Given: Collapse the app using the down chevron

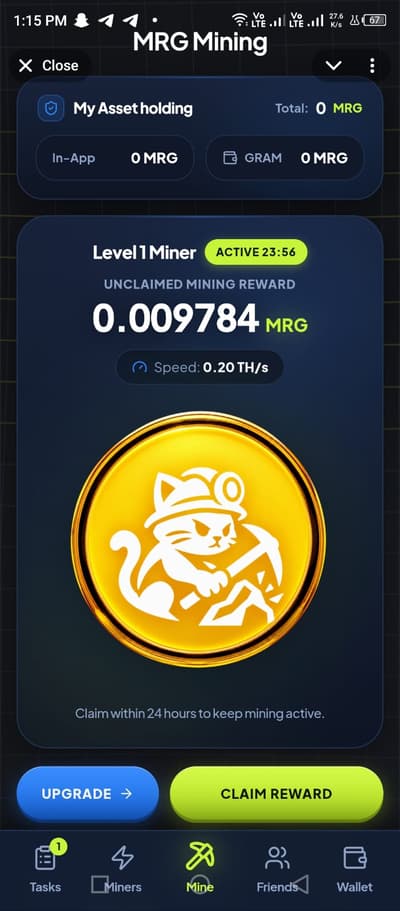Looking at the screenshot, I should click(x=334, y=66).
